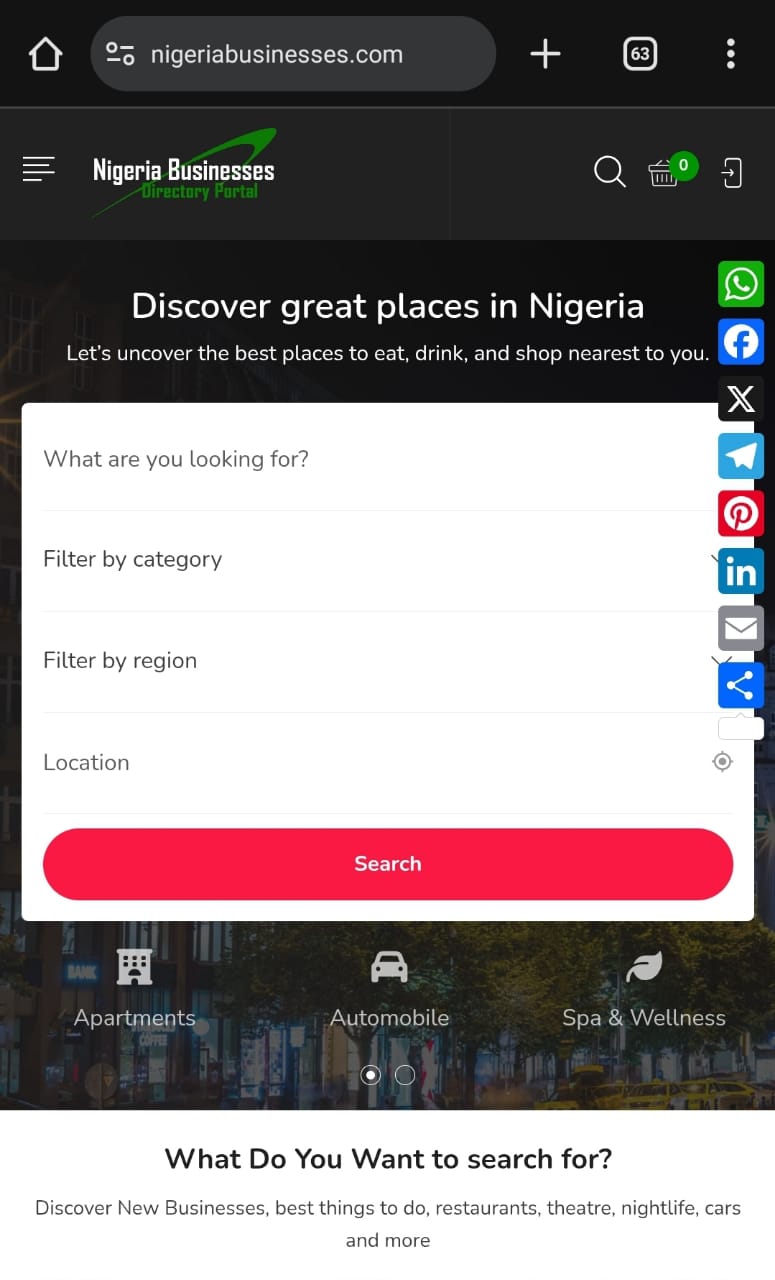The height and width of the screenshot is (1280, 775).
Task: Tap the Location input field
Action: point(360,762)
